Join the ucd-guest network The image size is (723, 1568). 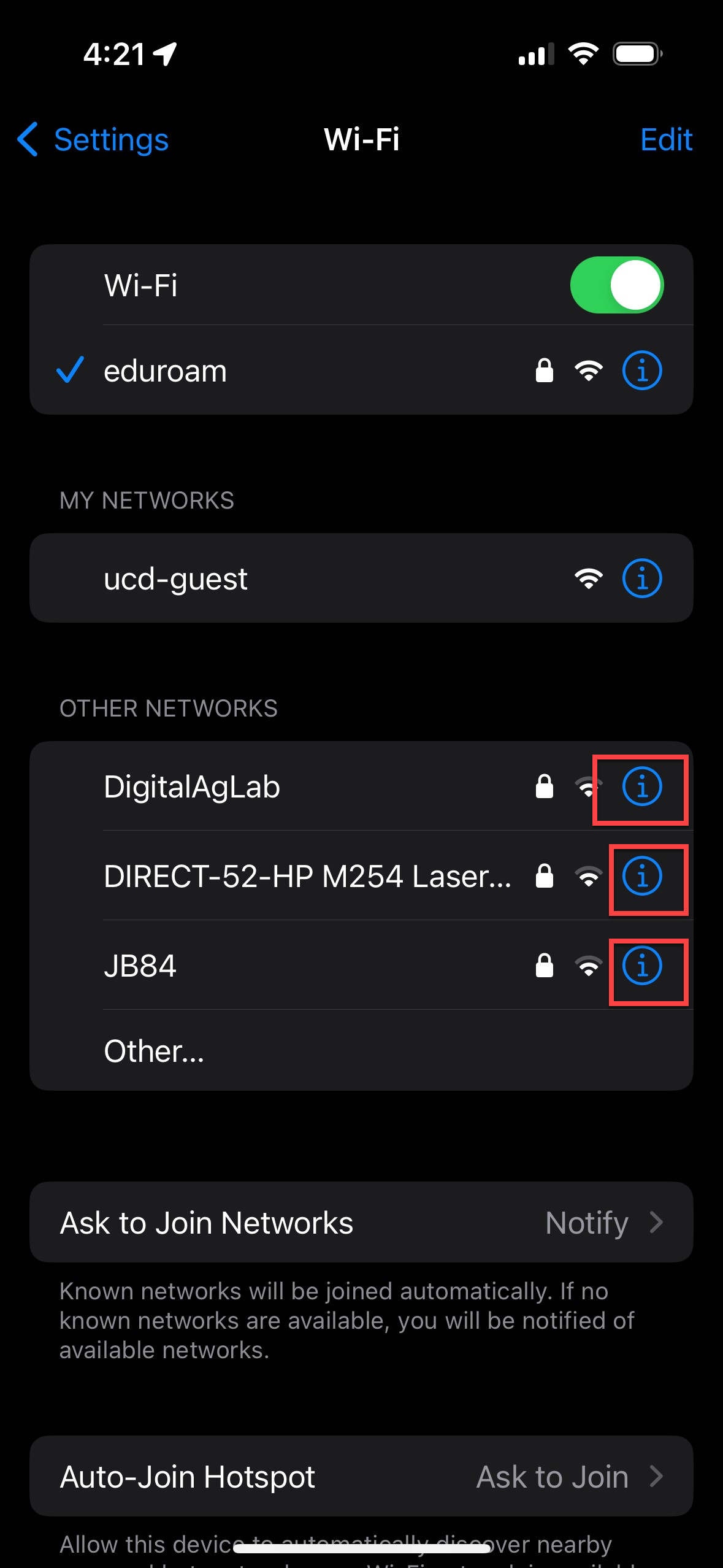(325, 578)
